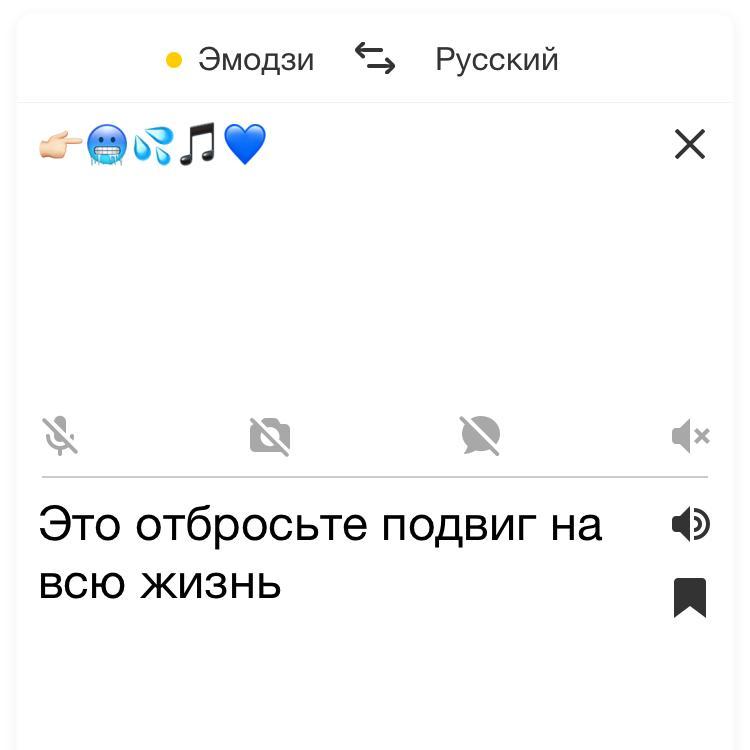Select the Русский target language
The image size is (750, 750).
(x=496, y=61)
